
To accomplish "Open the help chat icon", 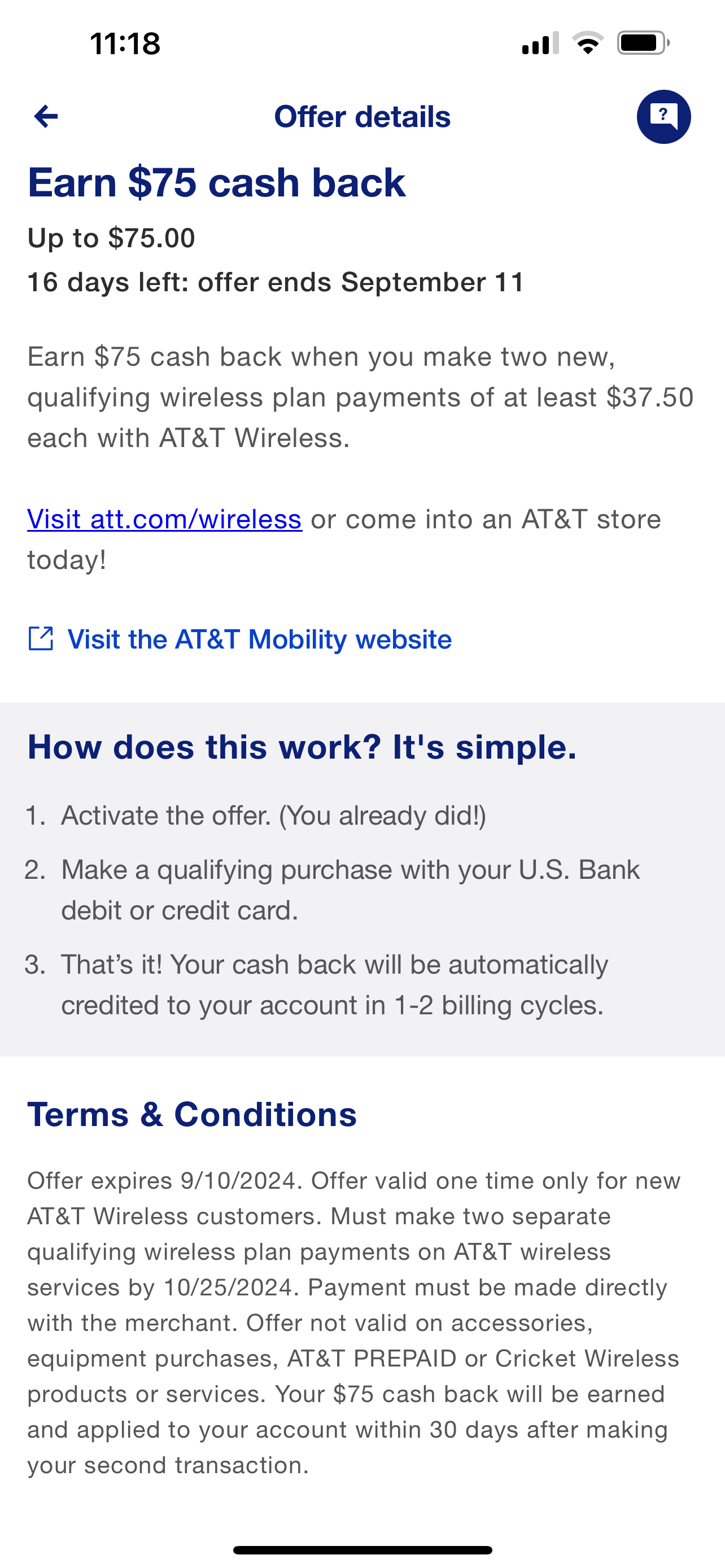I will (663, 117).
